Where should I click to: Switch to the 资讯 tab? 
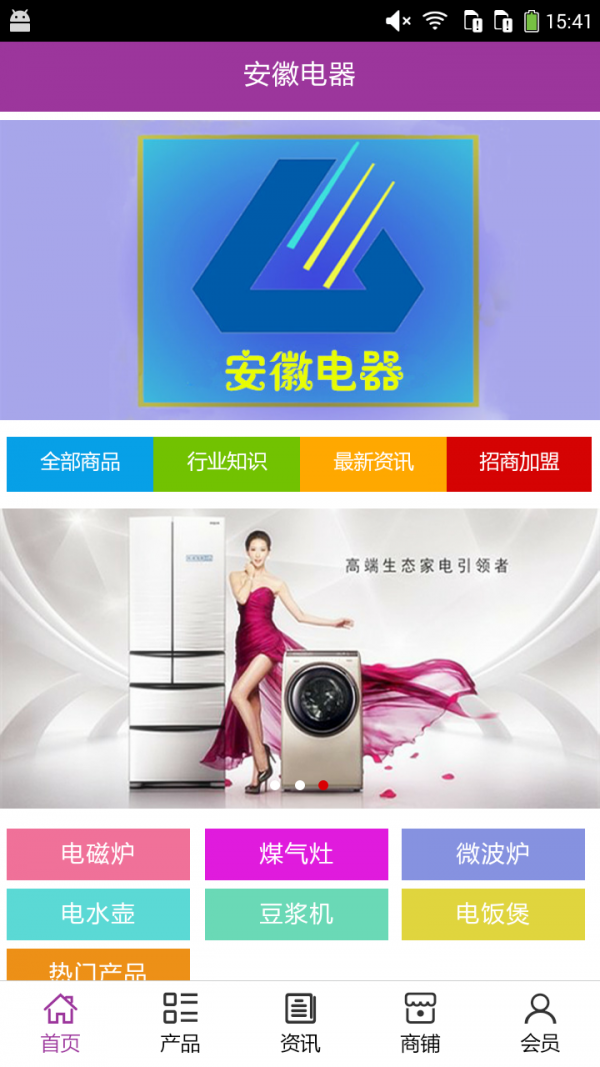tap(300, 1023)
